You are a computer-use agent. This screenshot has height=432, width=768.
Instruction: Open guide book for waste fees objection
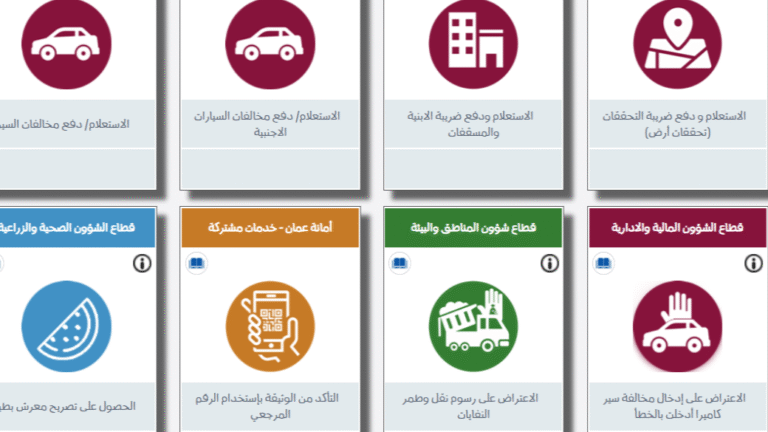click(x=399, y=264)
